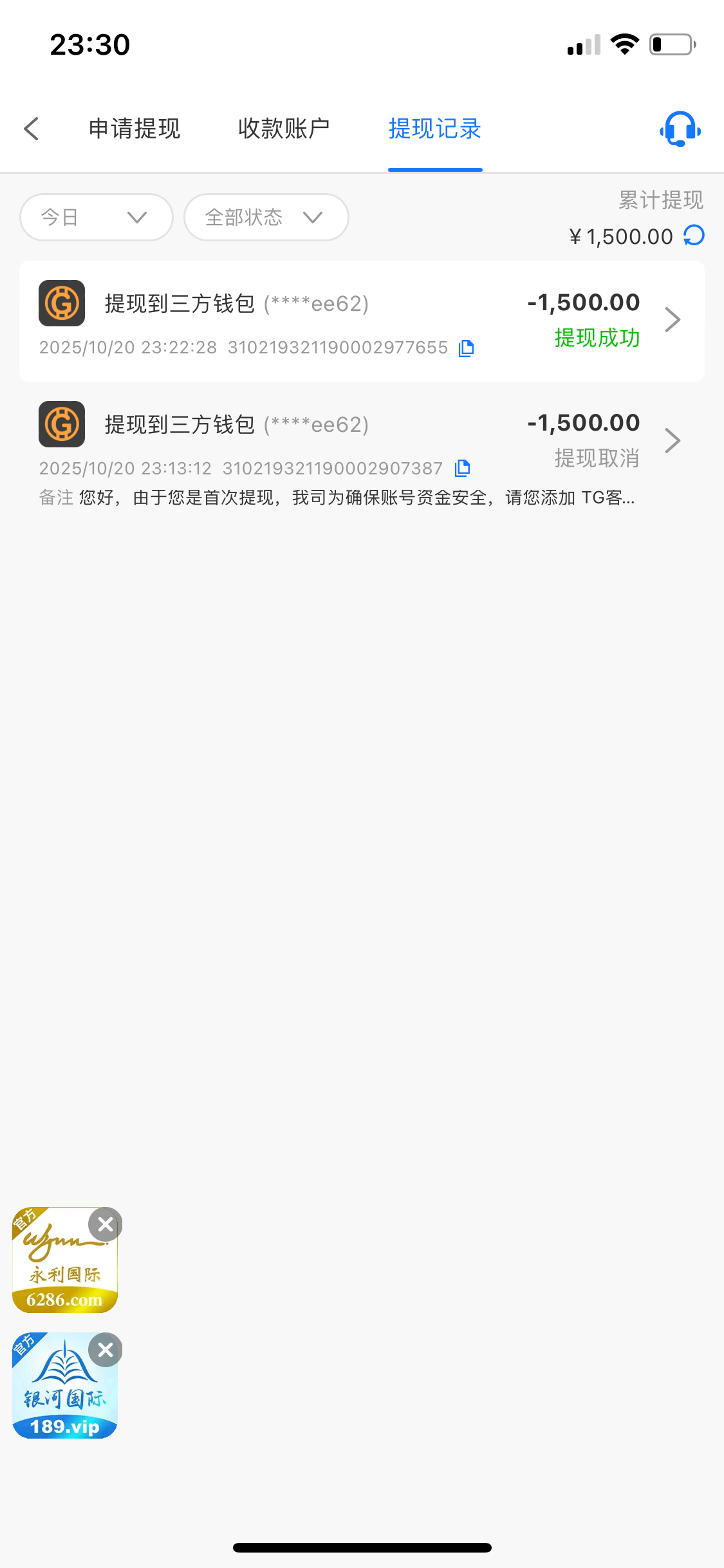Screen dimensions: 724x1568
Task: Select the 提现记录 tab
Action: pos(435,129)
